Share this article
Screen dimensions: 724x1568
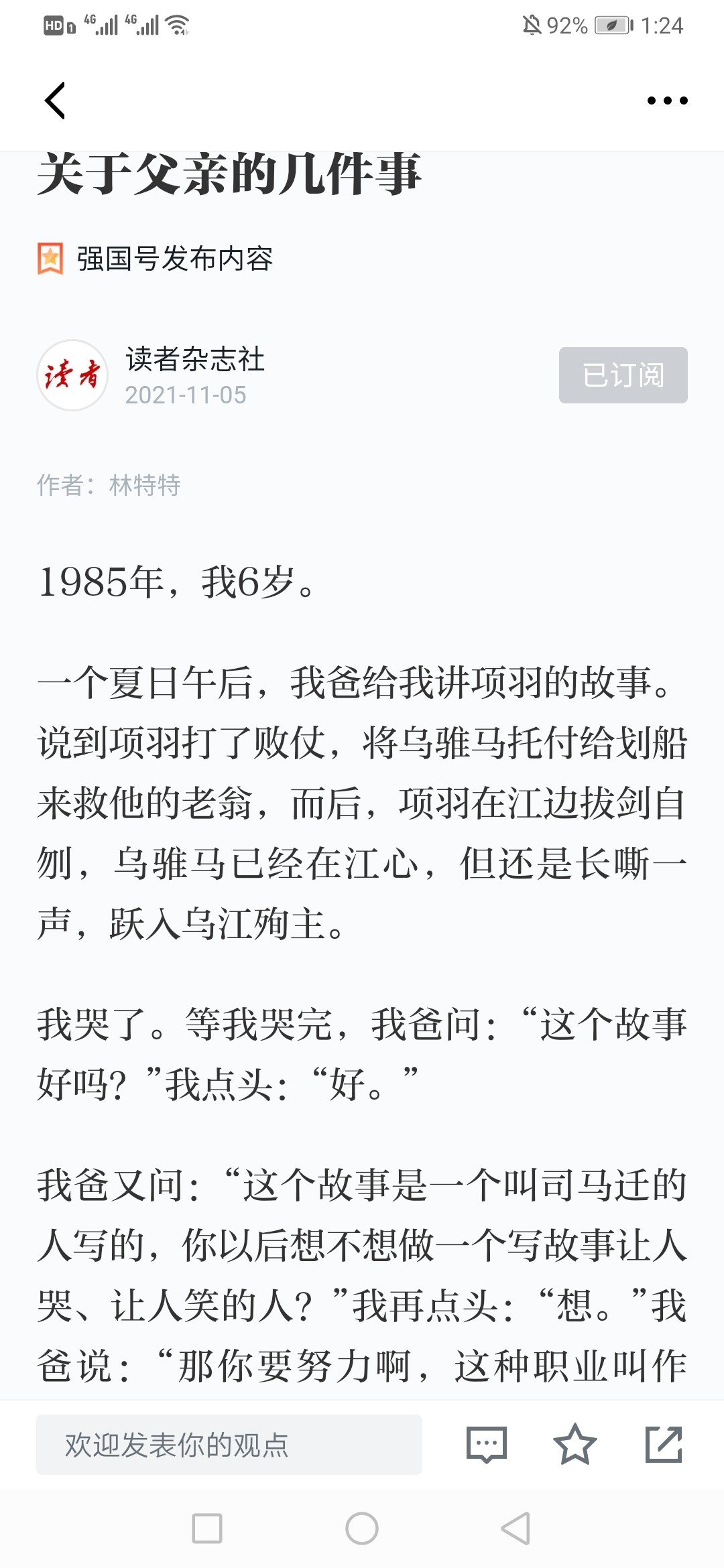point(664,1445)
